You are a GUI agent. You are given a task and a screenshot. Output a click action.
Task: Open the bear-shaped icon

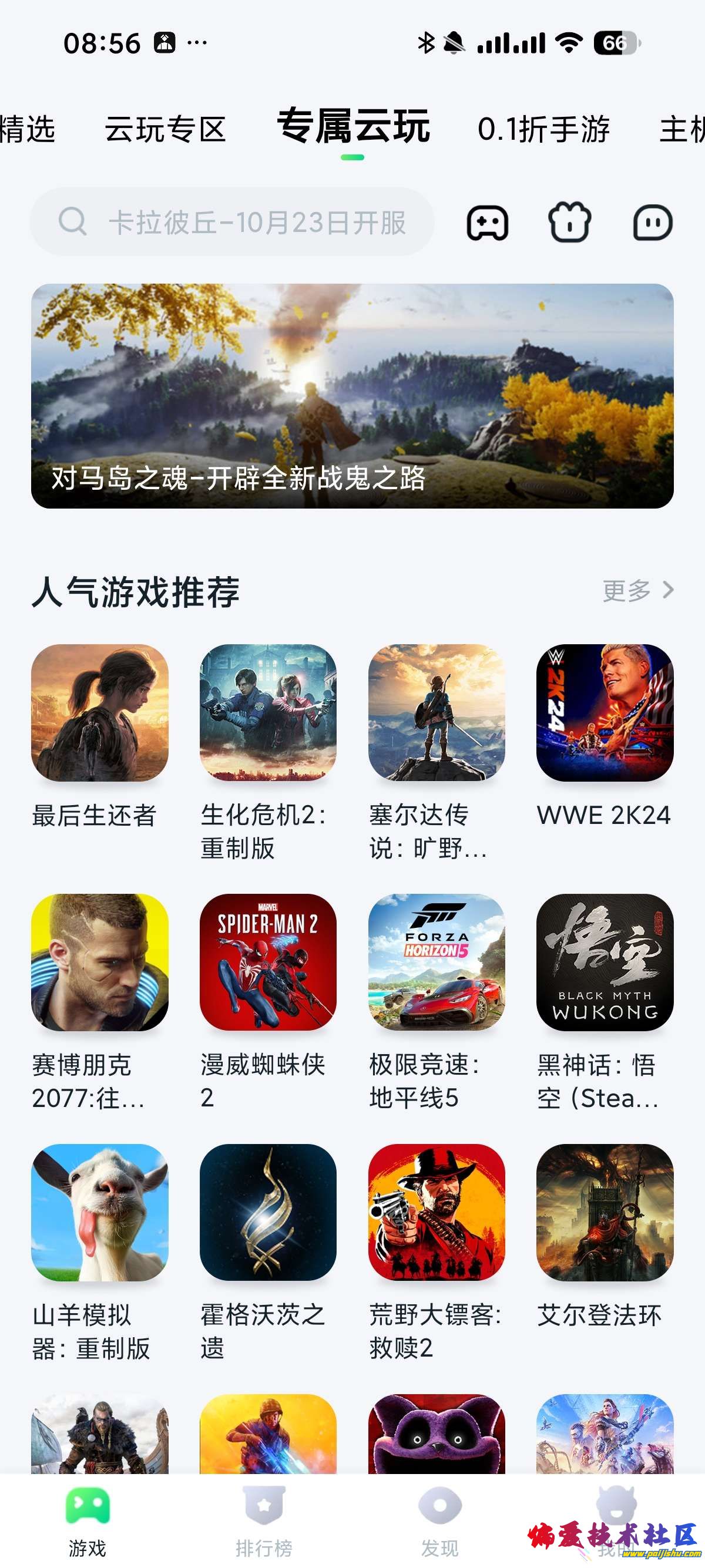569,223
